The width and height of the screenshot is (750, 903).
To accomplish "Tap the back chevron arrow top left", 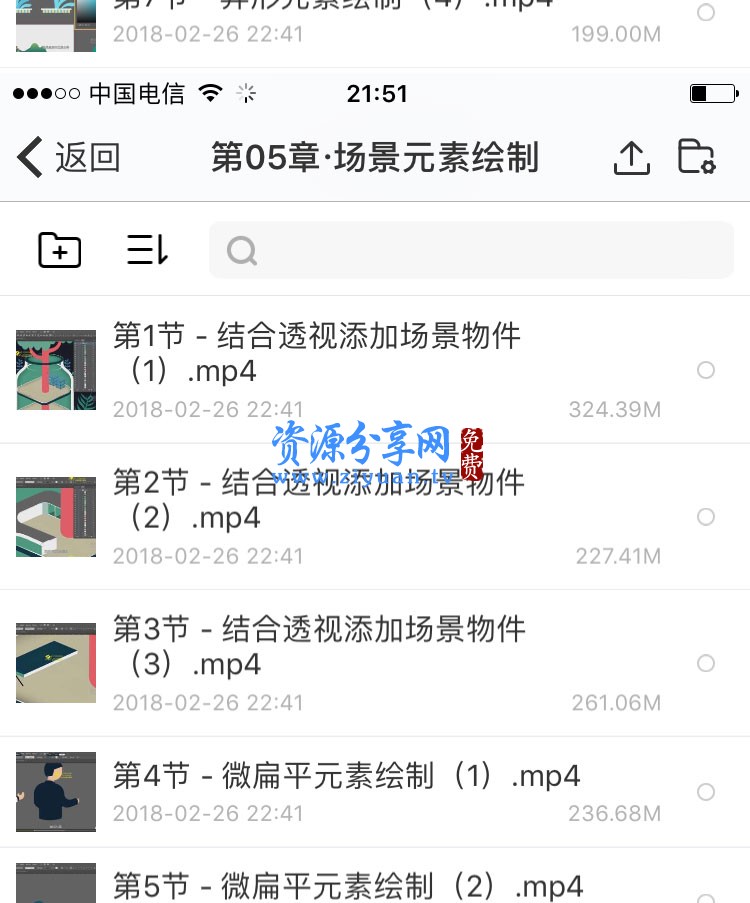I will [29, 157].
